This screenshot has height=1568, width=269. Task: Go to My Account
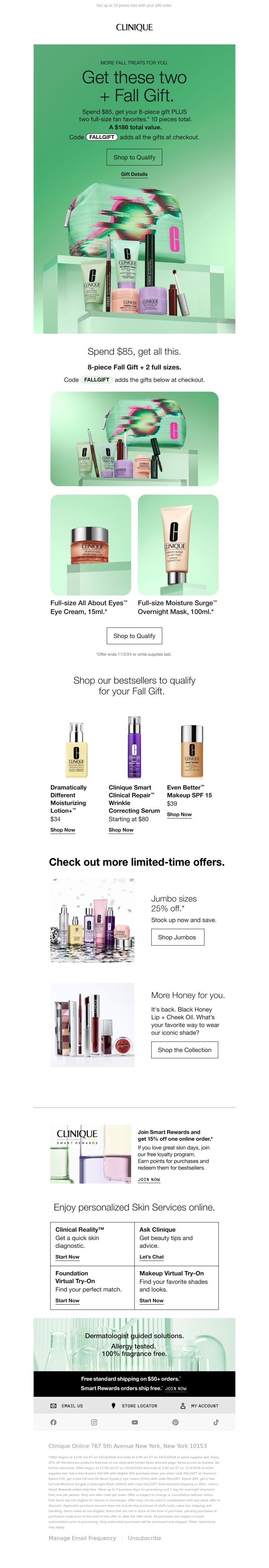(x=200, y=1406)
